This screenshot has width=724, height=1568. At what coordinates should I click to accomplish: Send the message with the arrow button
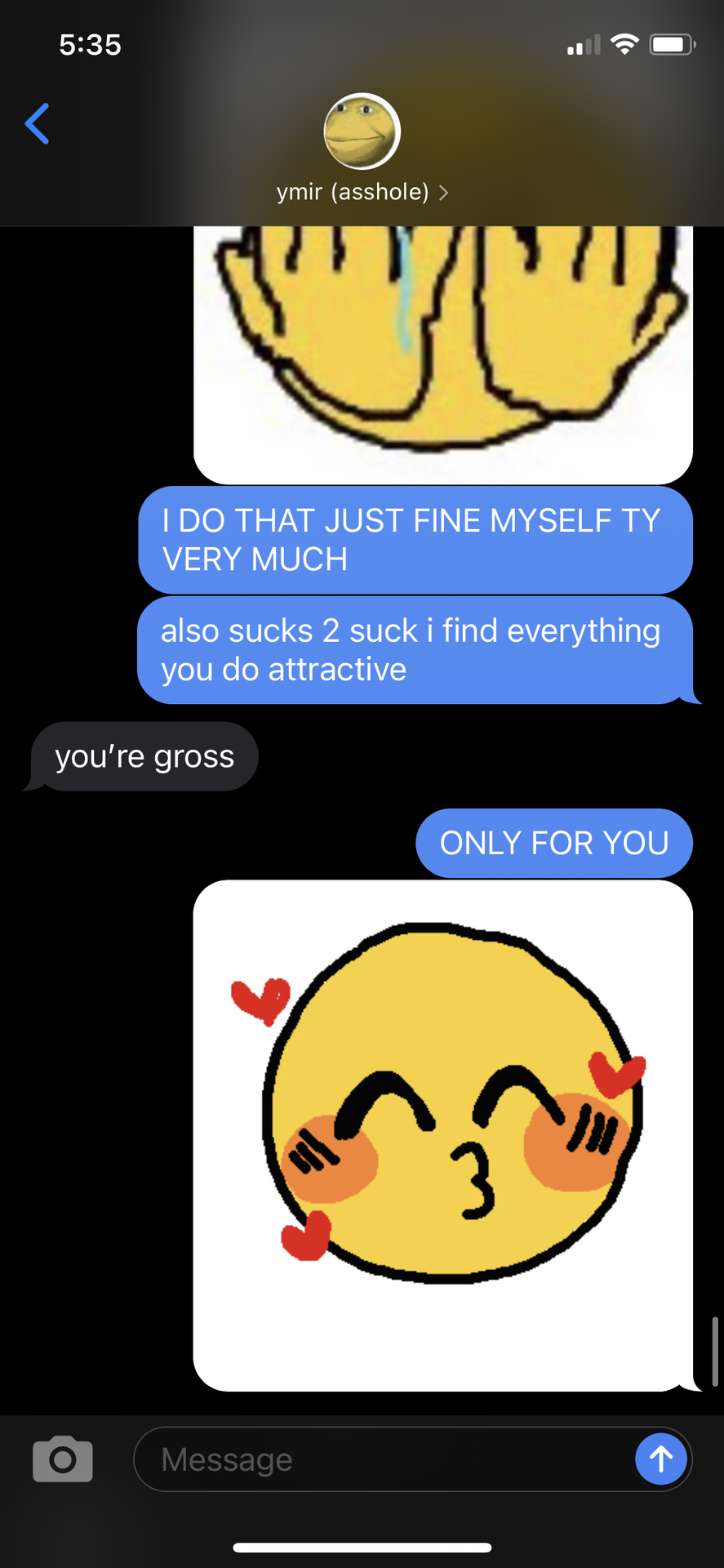[x=661, y=1459]
